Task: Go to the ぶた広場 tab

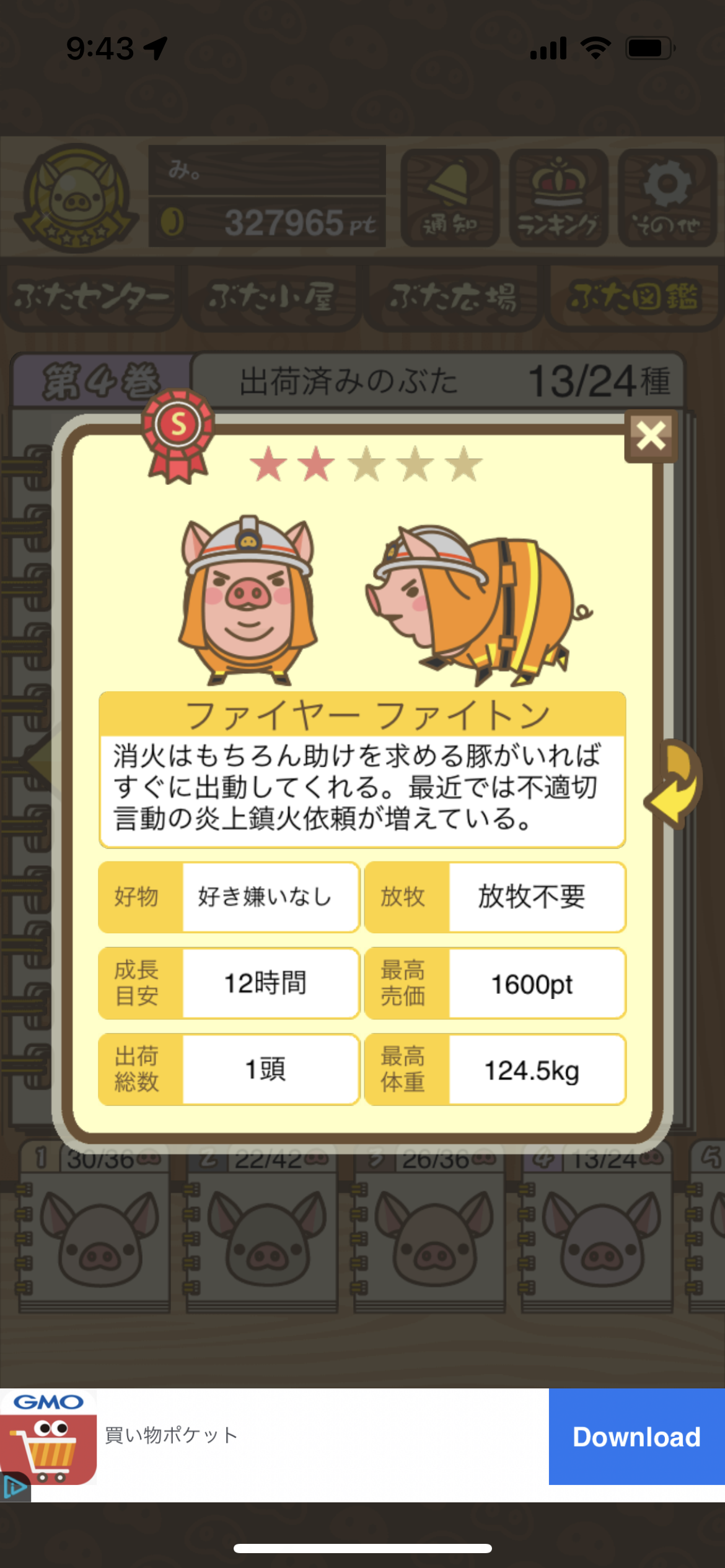Action: [453, 298]
